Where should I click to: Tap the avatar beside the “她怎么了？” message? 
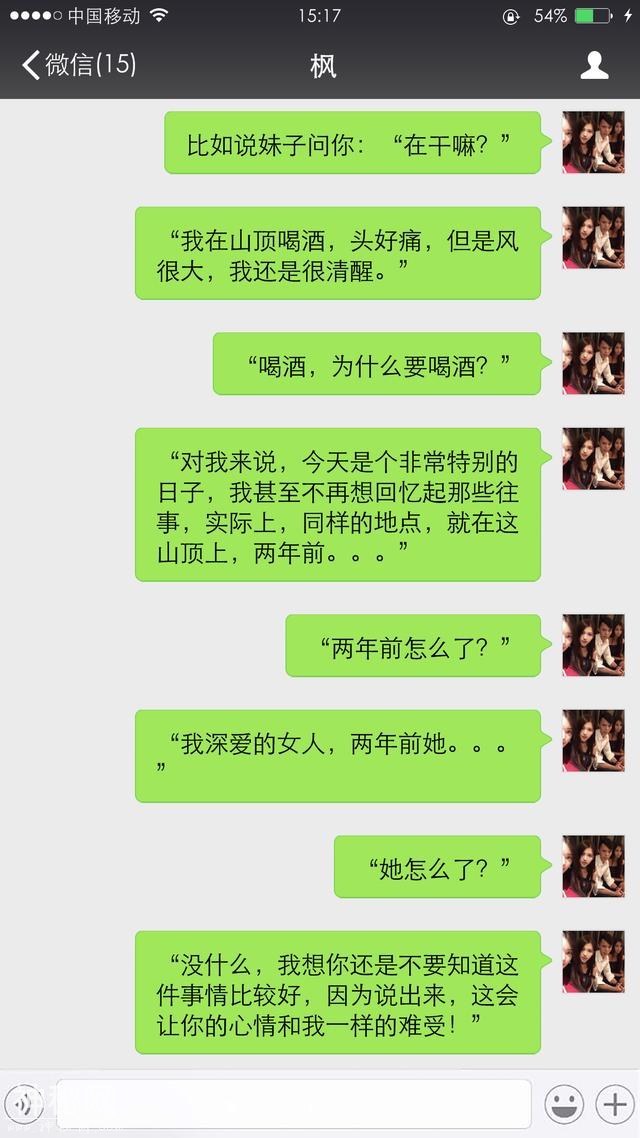coord(593,866)
